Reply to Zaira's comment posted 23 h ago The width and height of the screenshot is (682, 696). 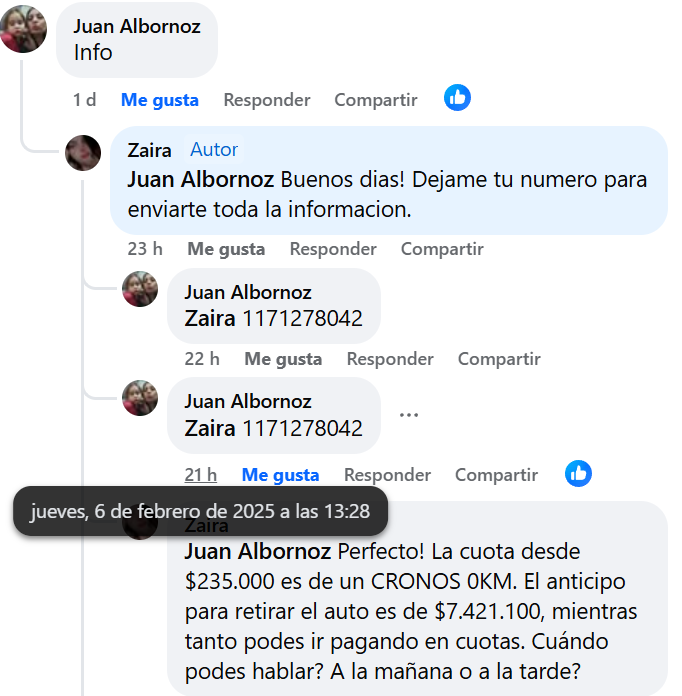(333, 249)
